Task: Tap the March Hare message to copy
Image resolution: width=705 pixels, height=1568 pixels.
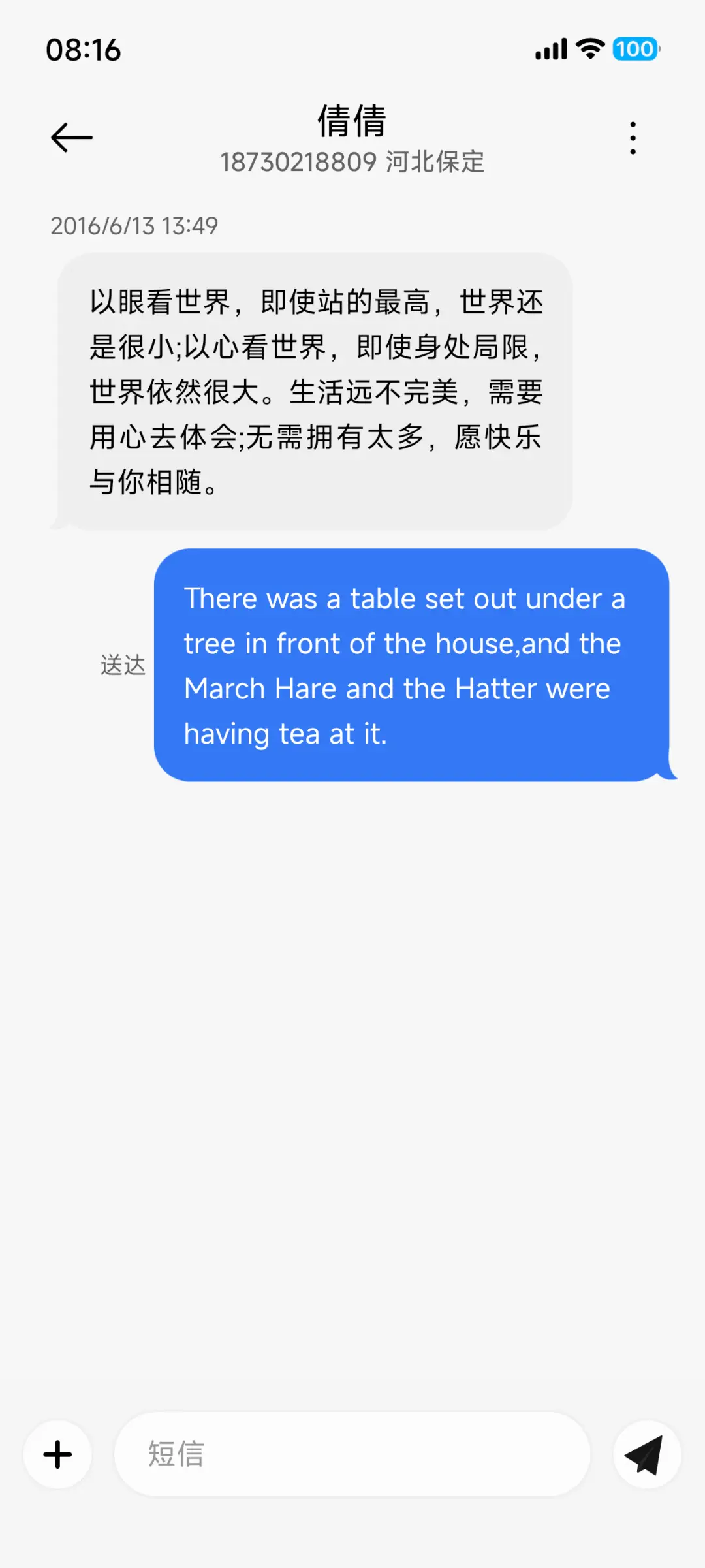Action: (411, 687)
